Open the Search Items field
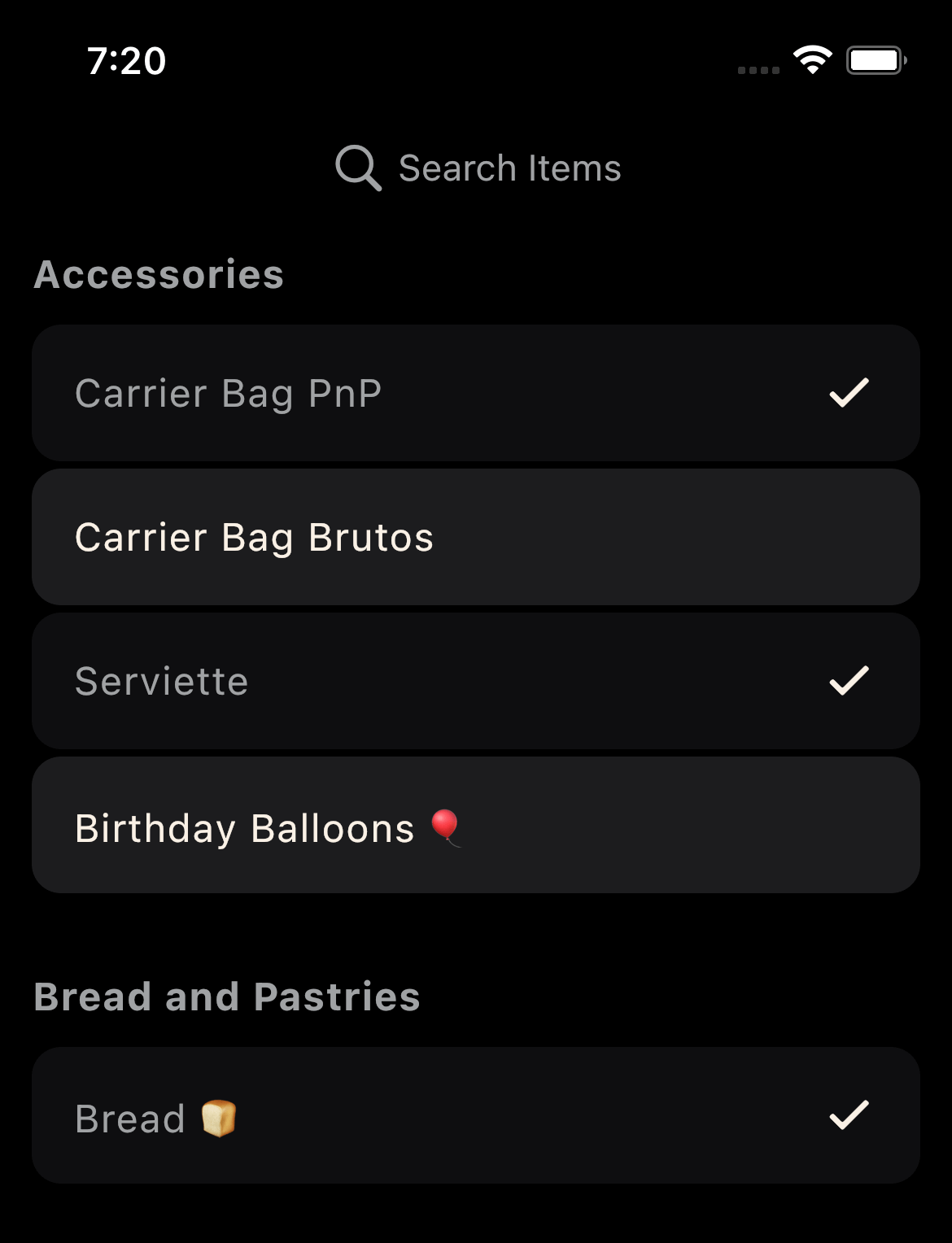The image size is (952, 1243). (x=478, y=168)
